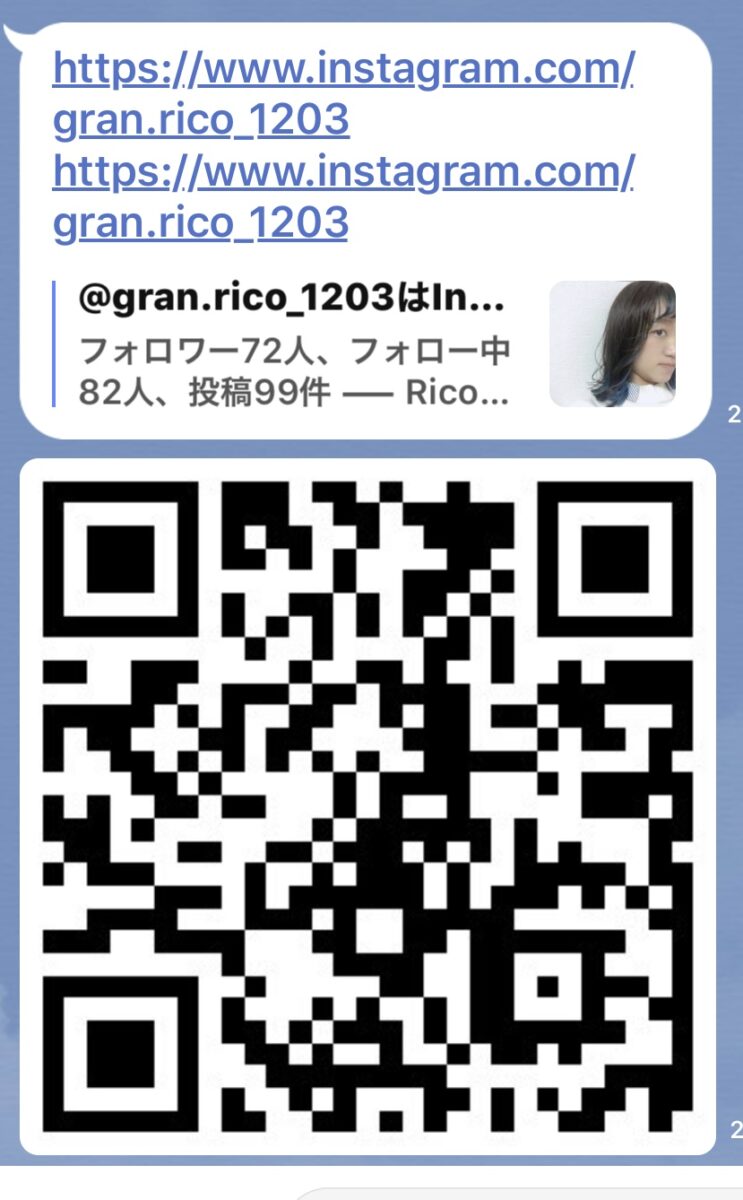Open the @gran.rico_1203 link preview card
Viewport: 743px width, 1200px height.
pyautogui.click(x=364, y=344)
